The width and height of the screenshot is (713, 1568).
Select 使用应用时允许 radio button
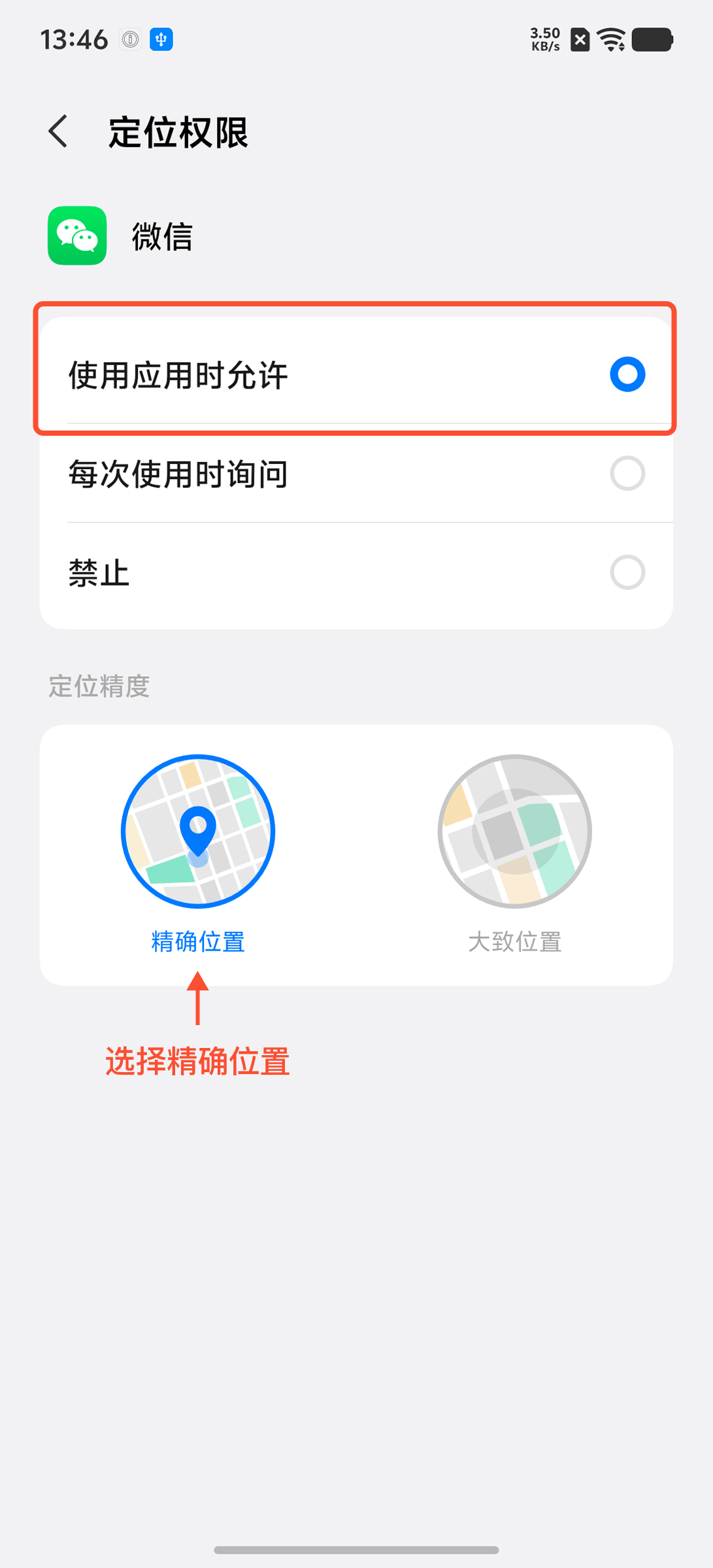coord(626,374)
